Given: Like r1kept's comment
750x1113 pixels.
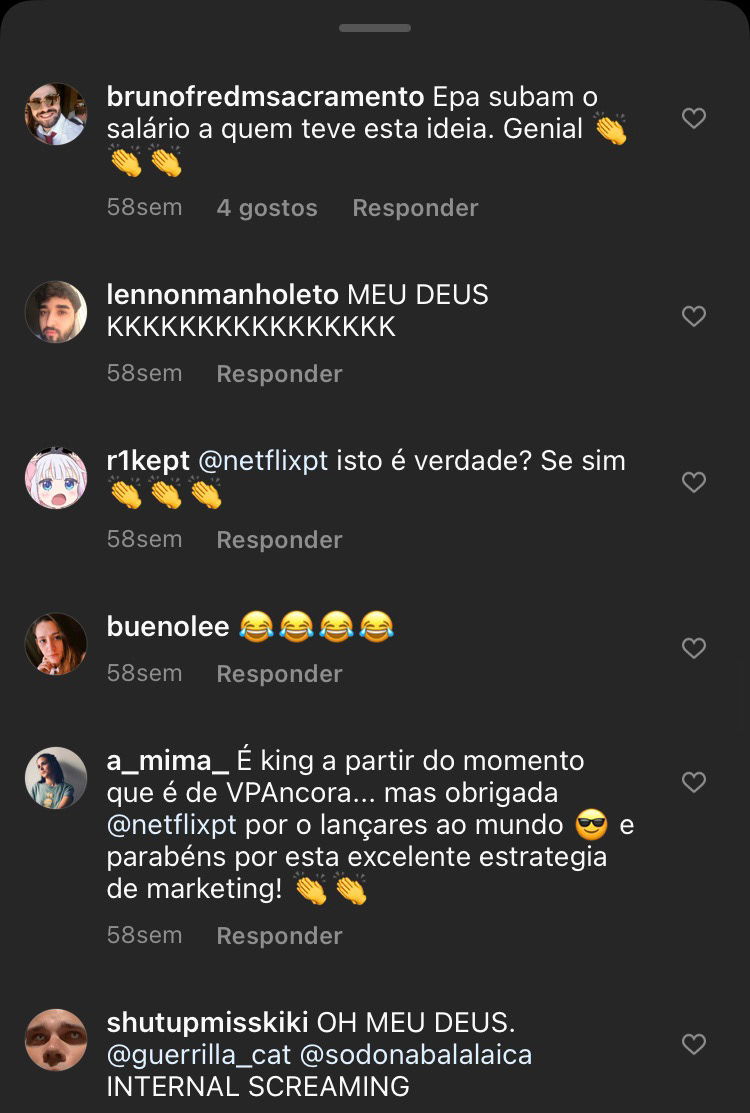Looking at the screenshot, I should click(694, 482).
